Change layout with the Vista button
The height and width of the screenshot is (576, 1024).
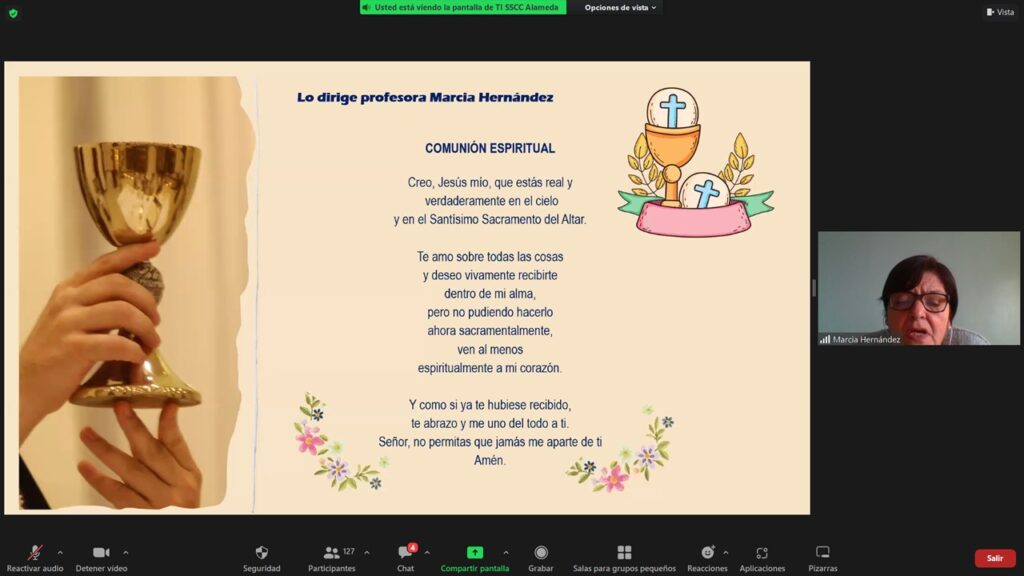pos(1000,12)
